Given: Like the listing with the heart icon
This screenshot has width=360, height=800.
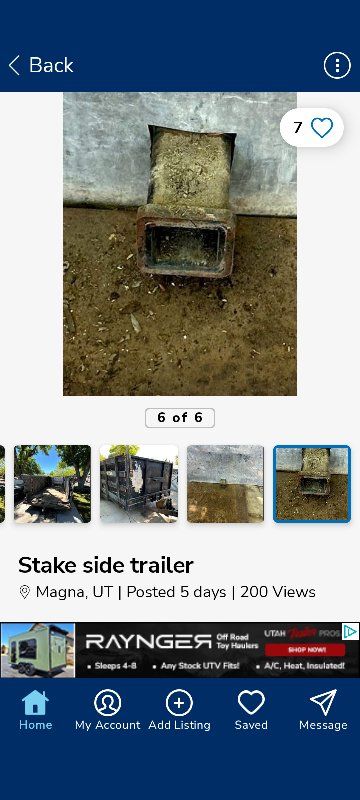Looking at the screenshot, I should (x=322, y=128).
